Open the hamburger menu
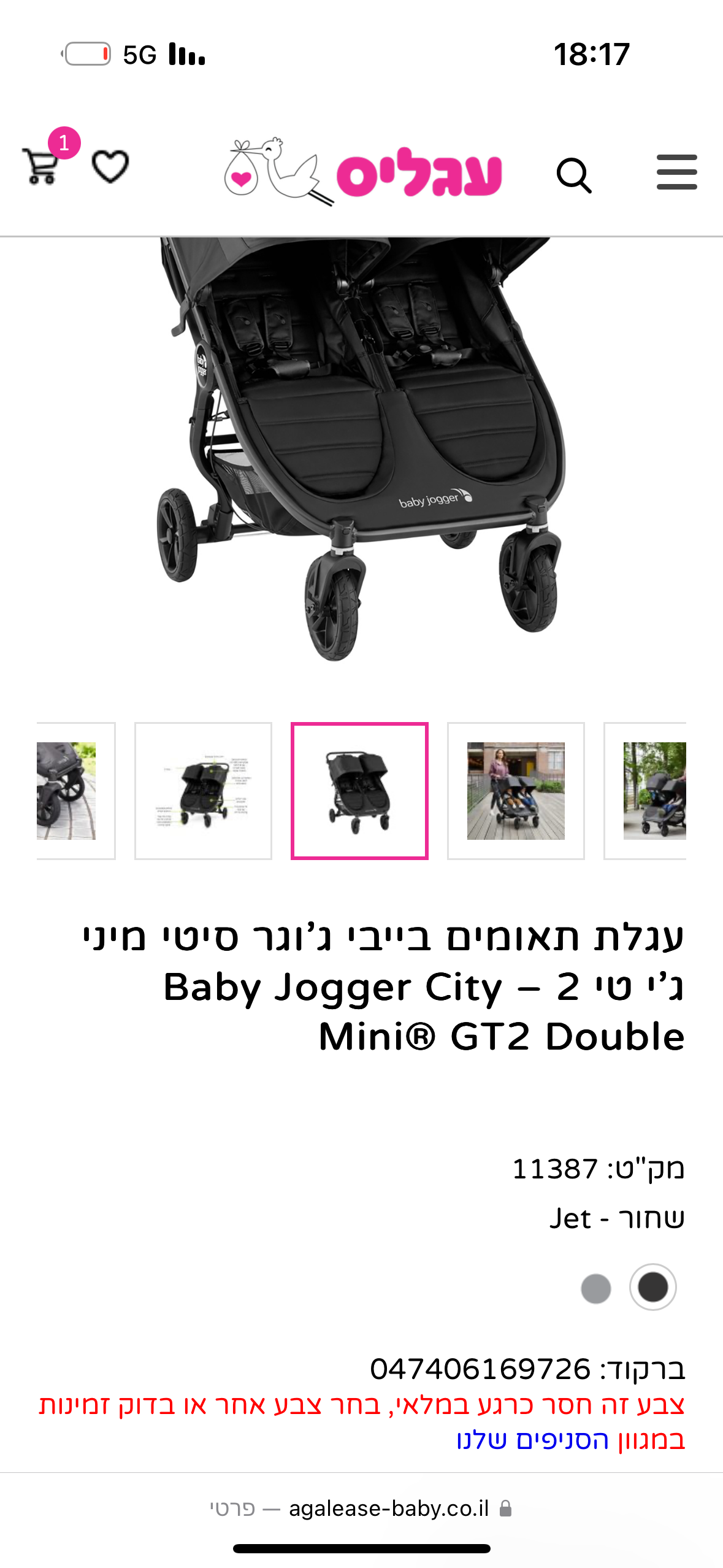Viewport: 723px width, 1568px height. [676, 172]
